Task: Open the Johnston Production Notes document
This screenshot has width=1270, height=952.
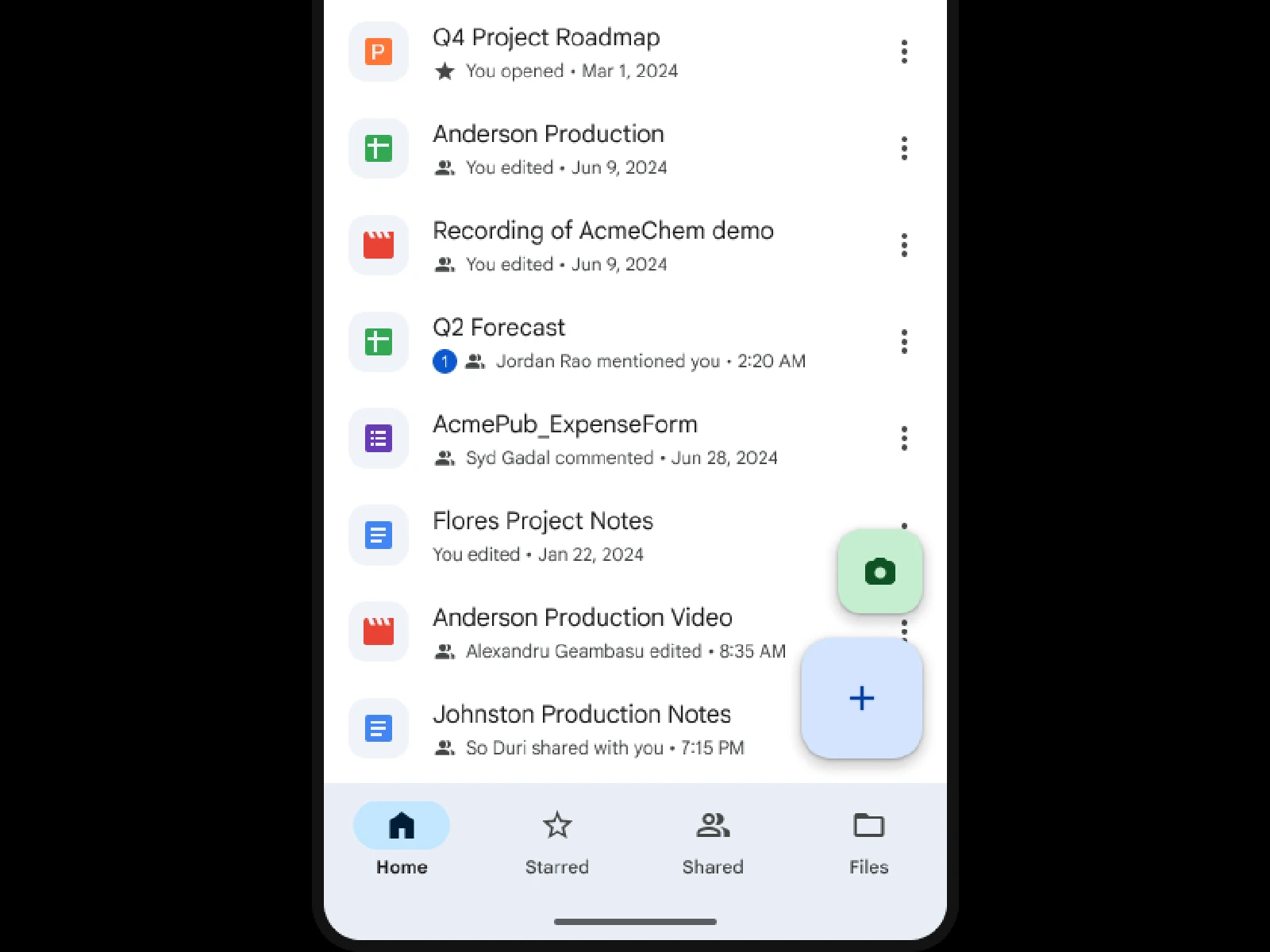Action: click(581, 716)
